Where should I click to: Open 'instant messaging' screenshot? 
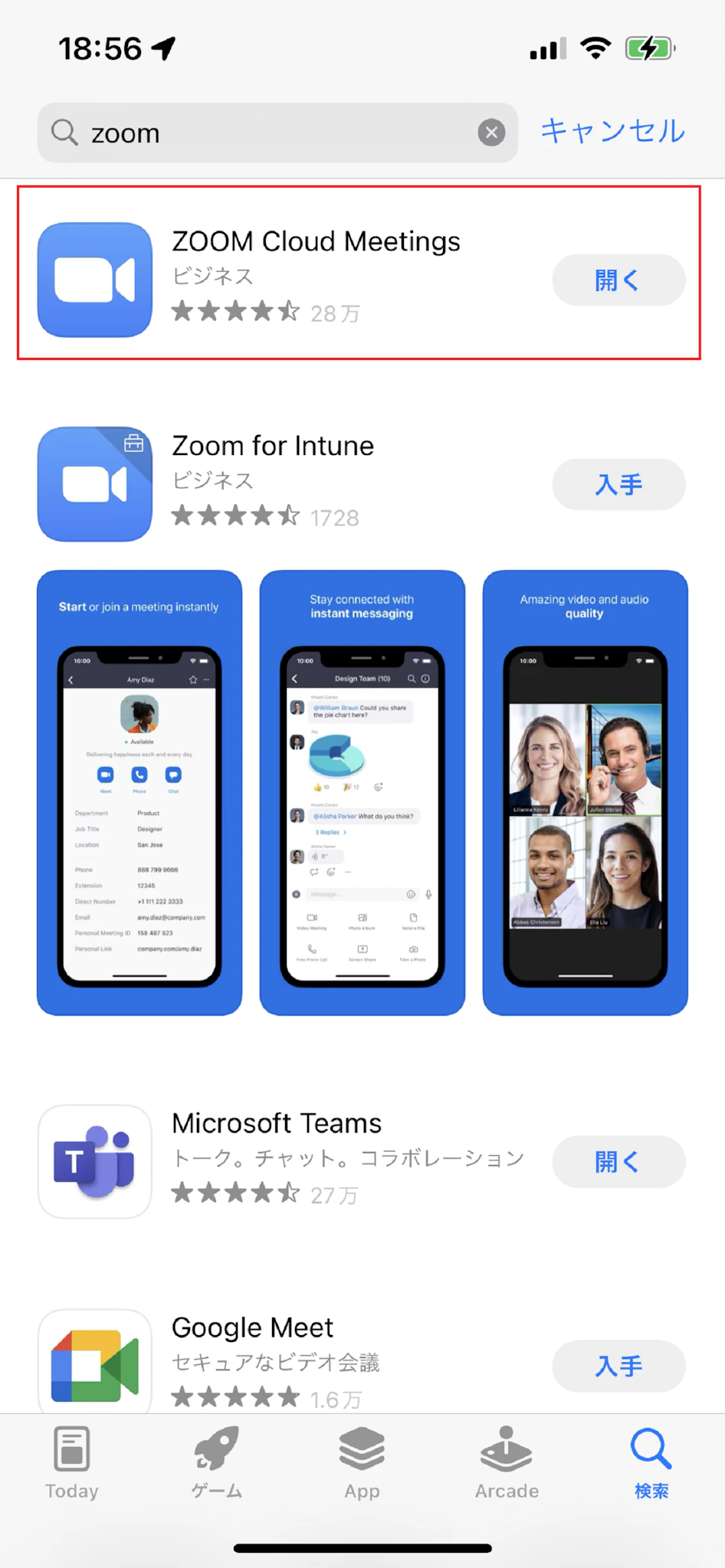coord(362,792)
